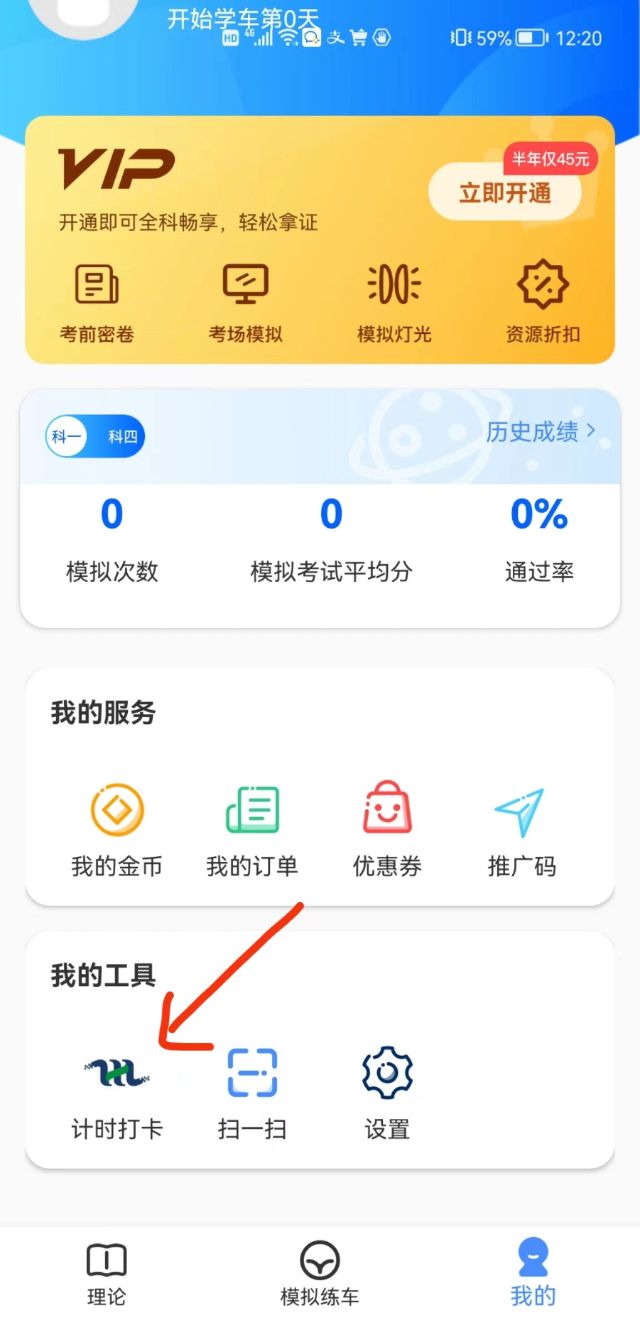This screenshot has height=1320, width=640.
Task: Open 推广码 promotion code
Action: click(521, 832)
